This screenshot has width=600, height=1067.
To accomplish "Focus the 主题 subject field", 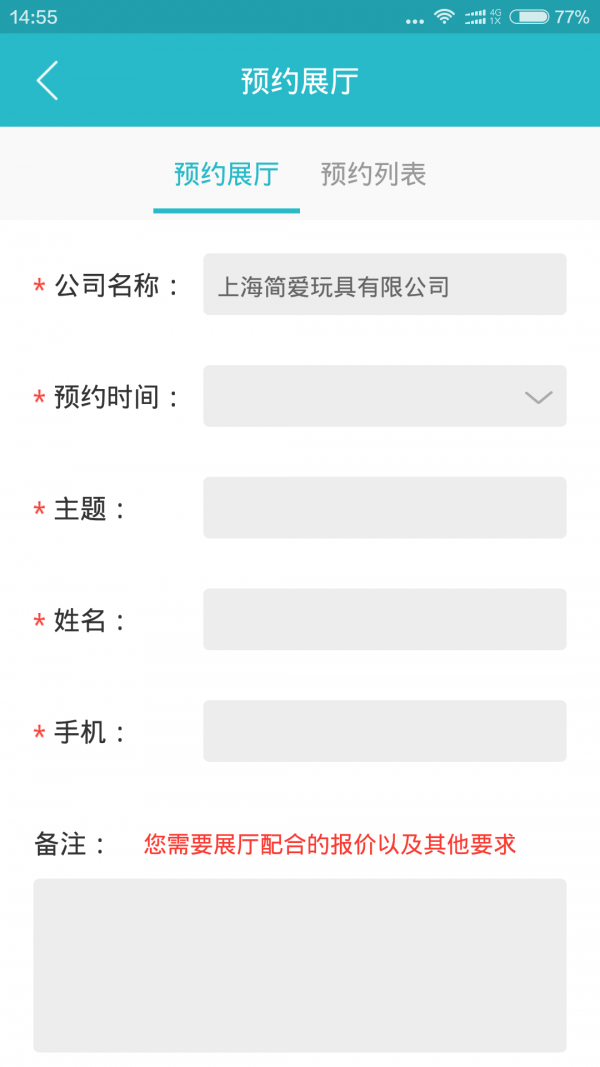I will [384, 508].
